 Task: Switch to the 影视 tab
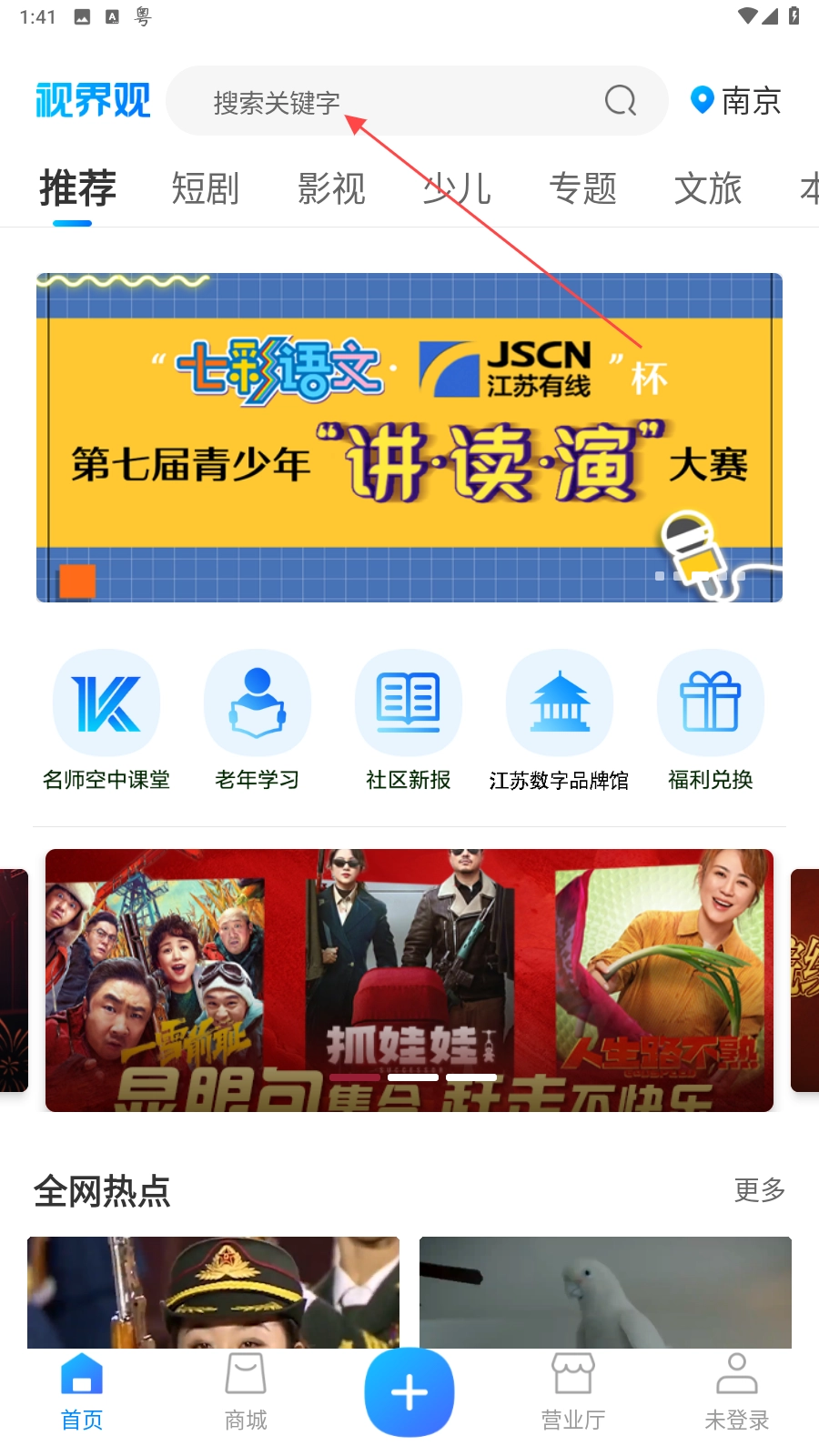tap(331, 188)
